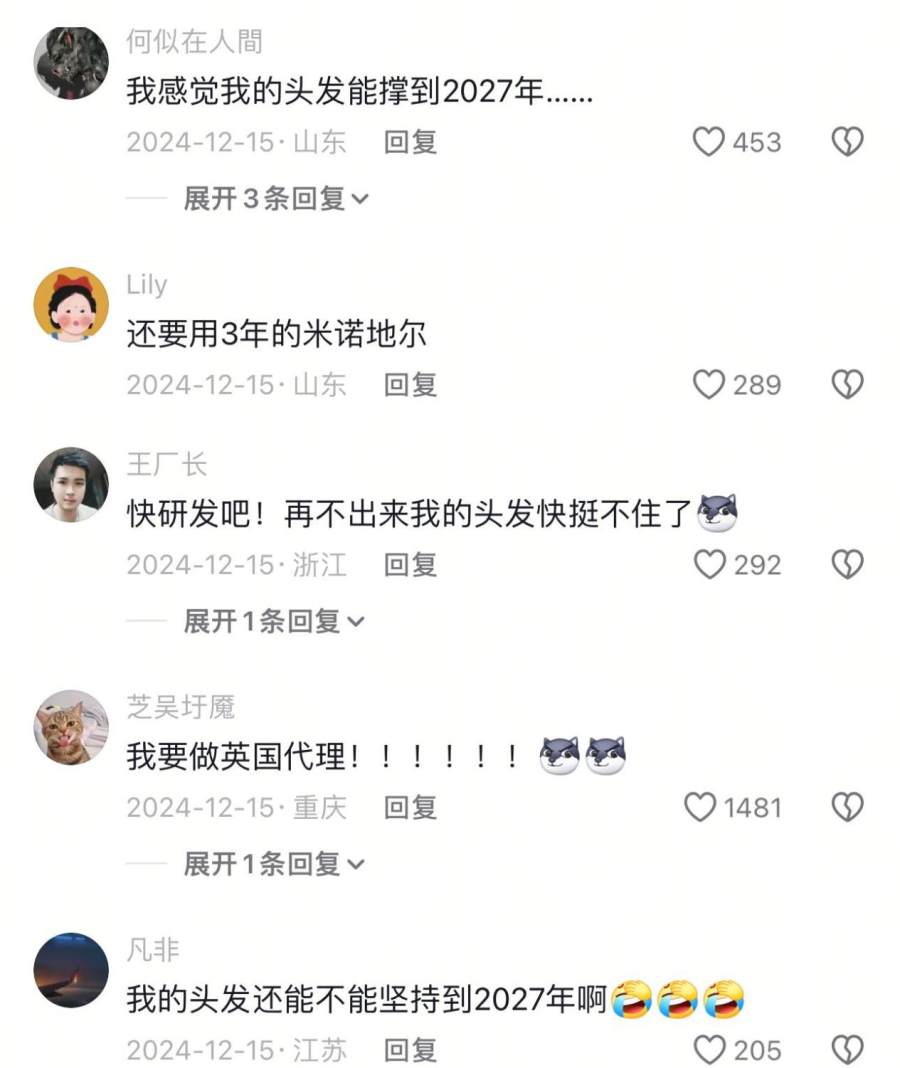Reply to 何似在人間's comment

pyautogui.click(x=410, y=143)
